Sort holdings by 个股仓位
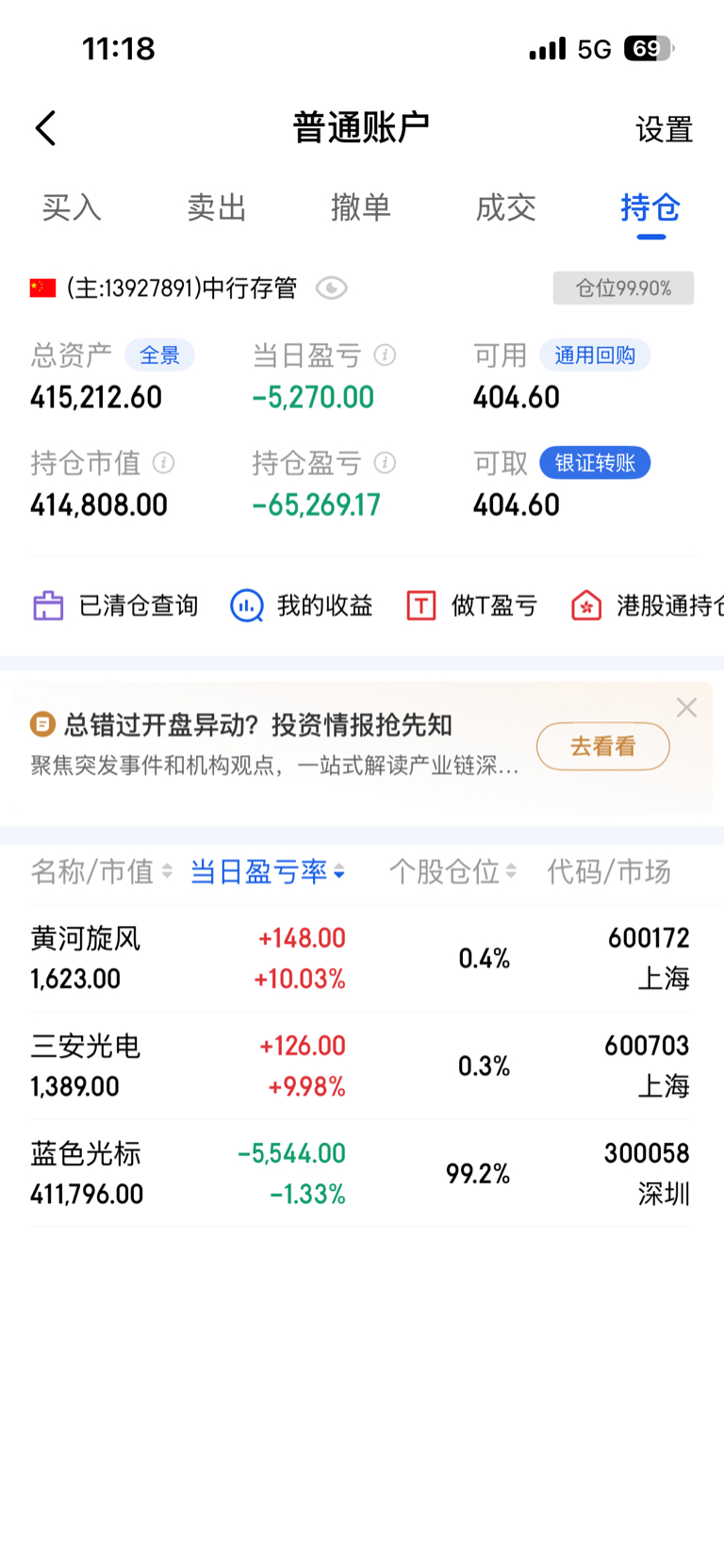Image resolution: width=724 pixels, height=1568 pixels. tap(453, 871)
